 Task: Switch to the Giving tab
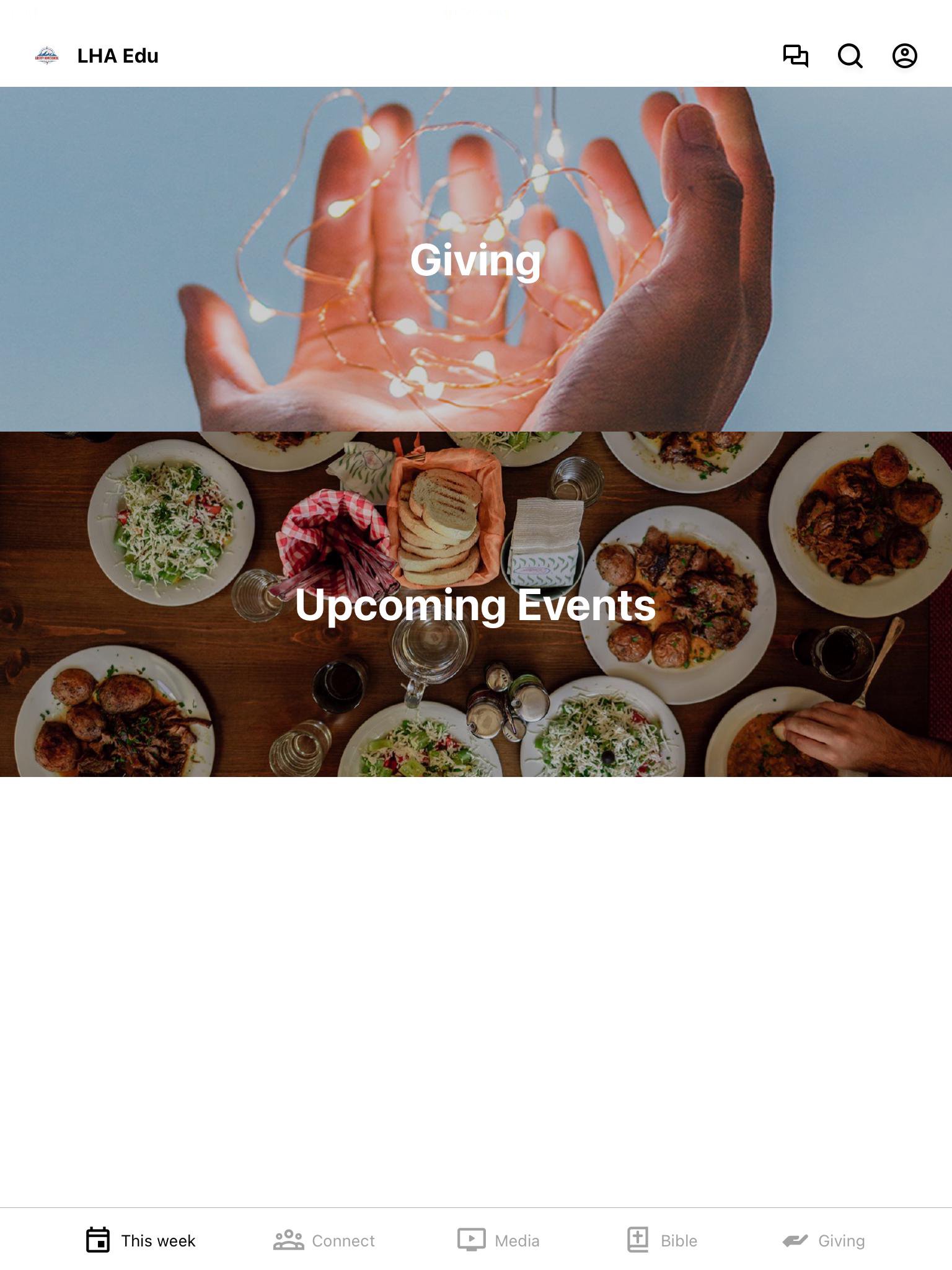[824, 1240]
